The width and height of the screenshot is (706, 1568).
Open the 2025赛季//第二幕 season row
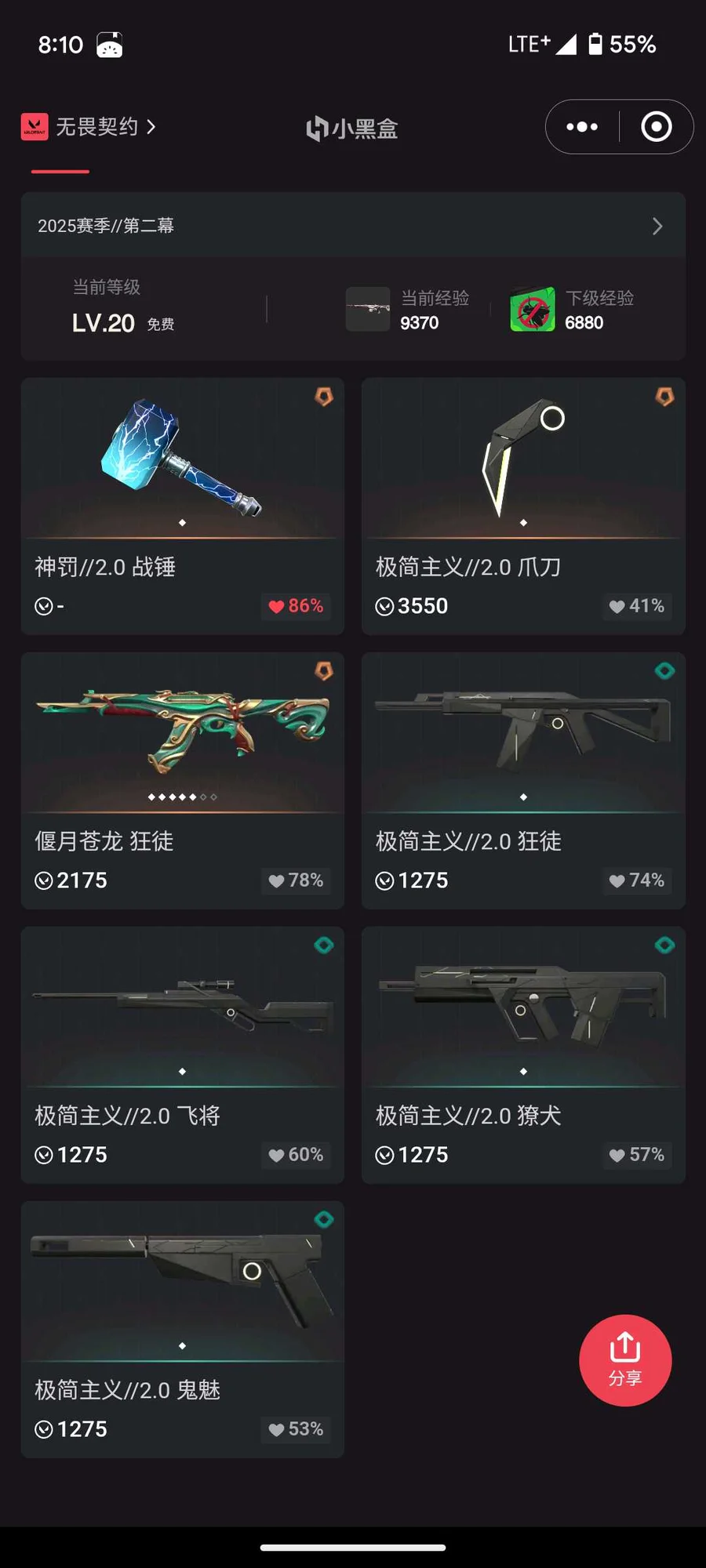(353, 226)
